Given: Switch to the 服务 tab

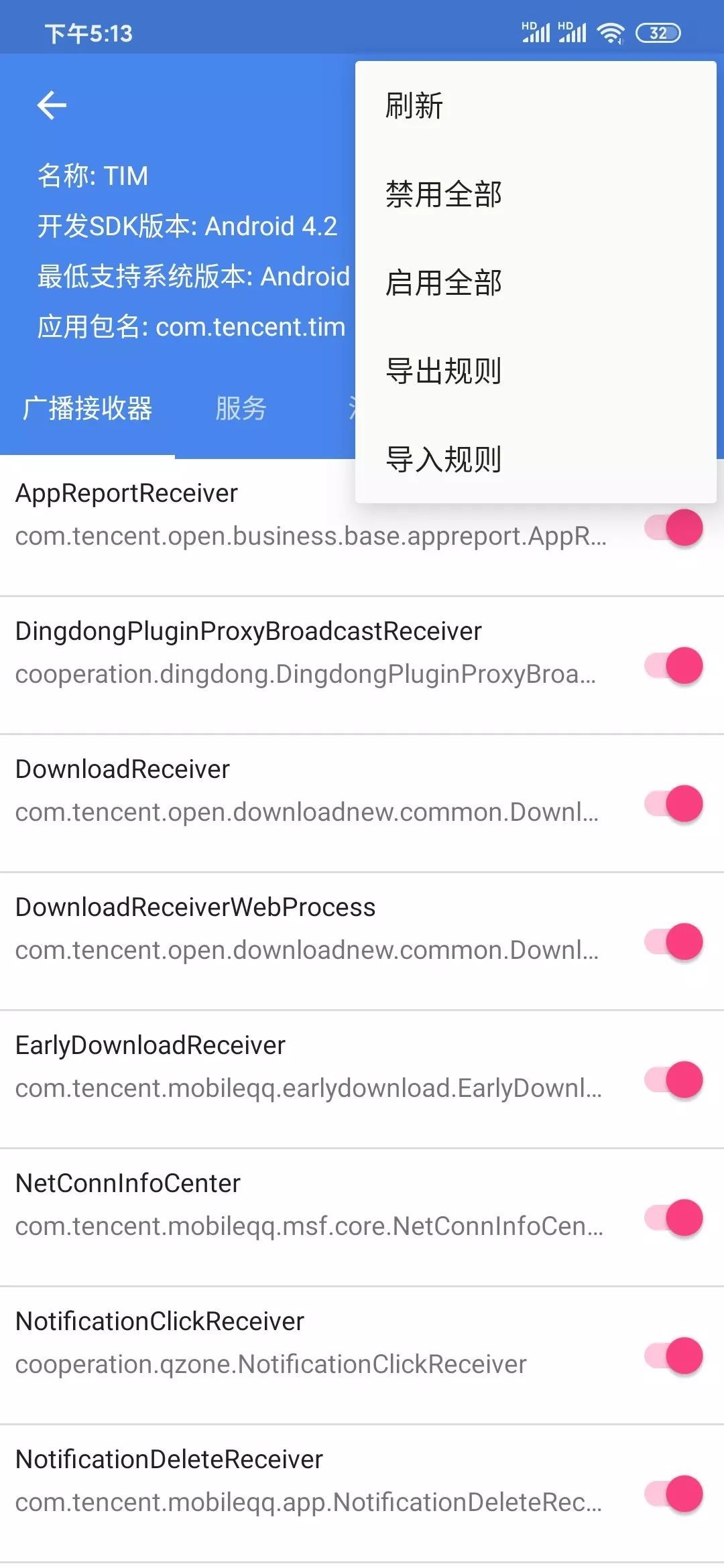Looking at the screenshot, I should click(241, 408).
